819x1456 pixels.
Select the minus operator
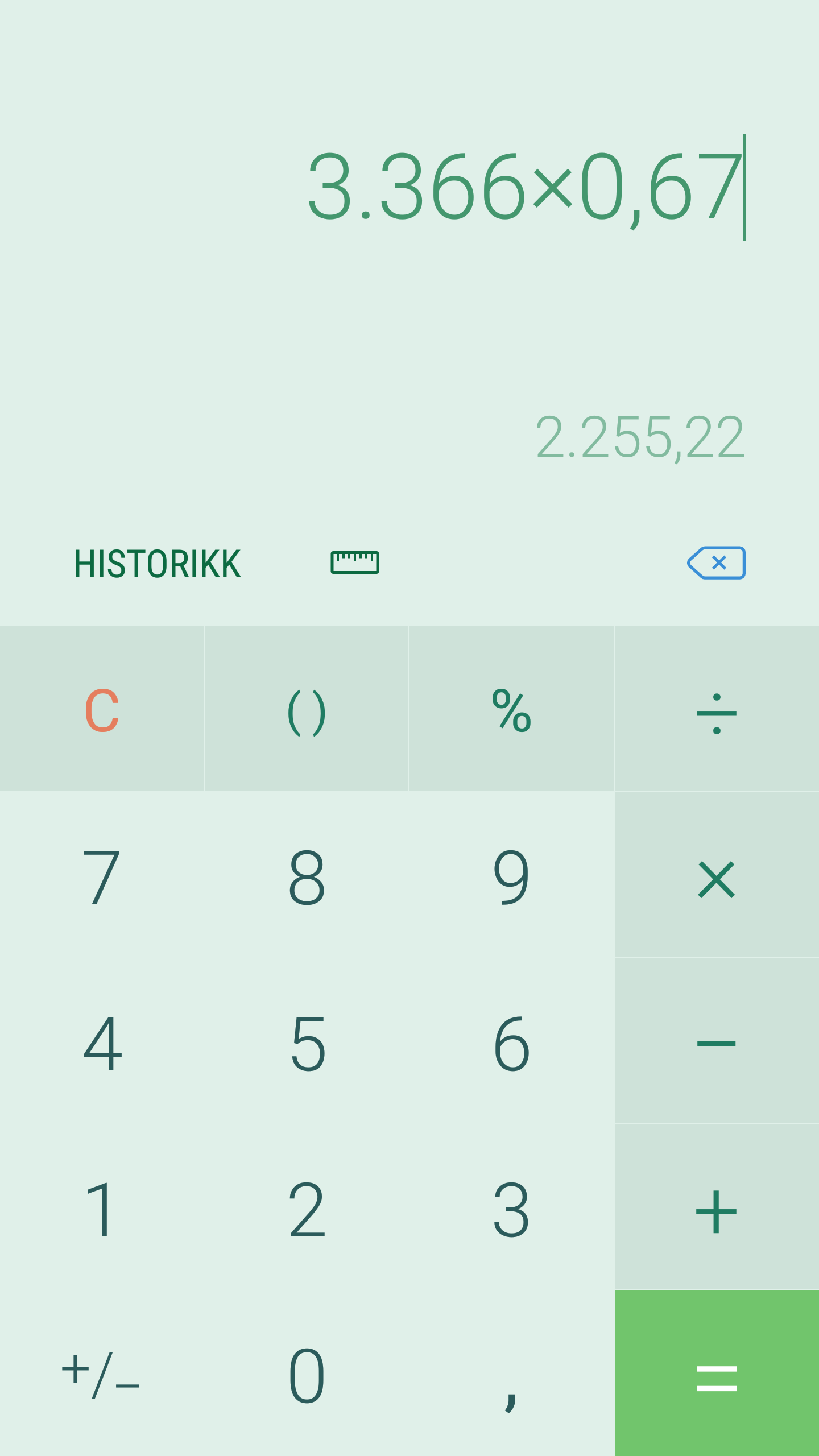tap(717, 1041)
